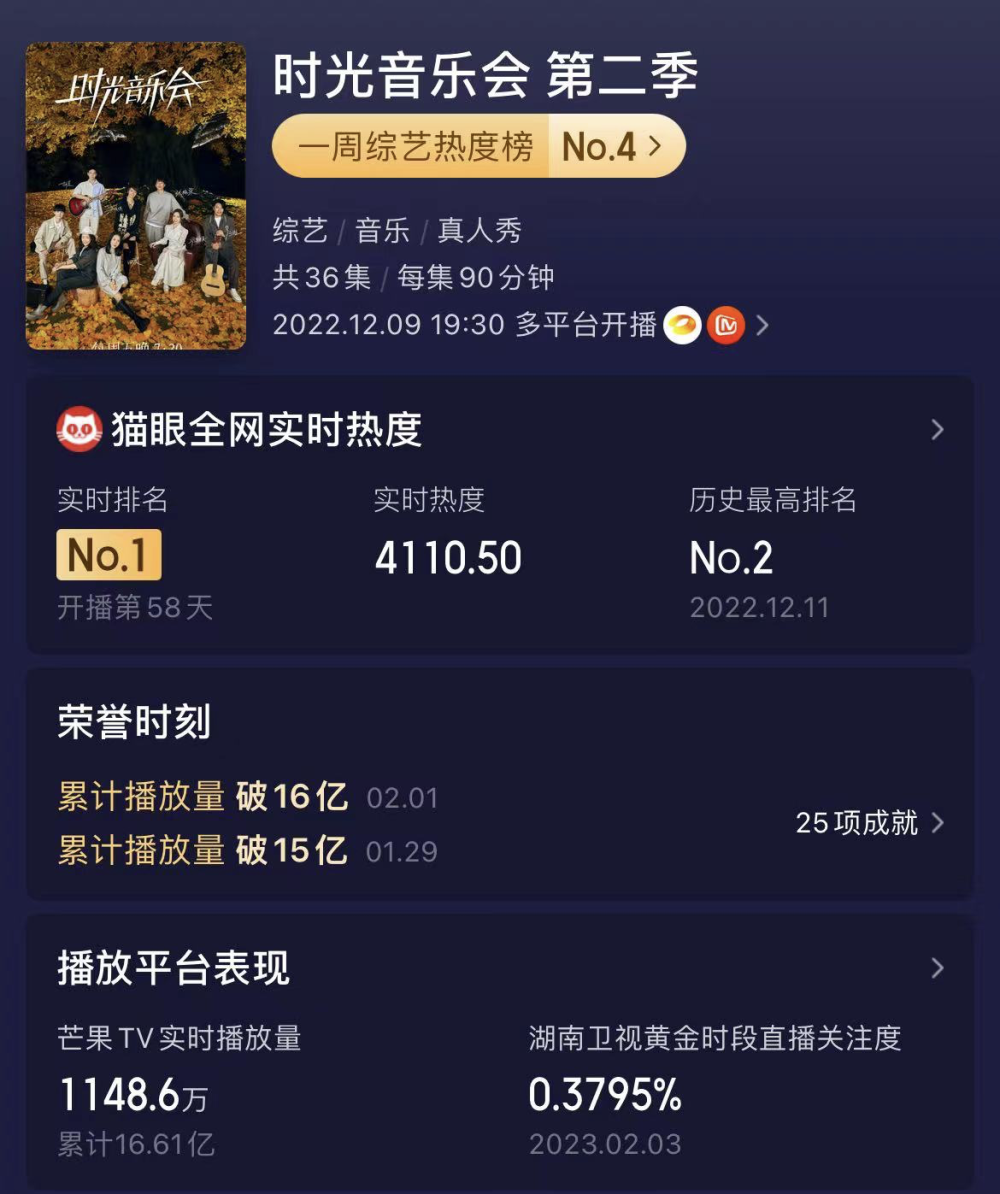Tap the 时光音乐会 poster thumbnail
Image resolution: width=1000 pixels, height=1194 pixels.
(136, 196)
